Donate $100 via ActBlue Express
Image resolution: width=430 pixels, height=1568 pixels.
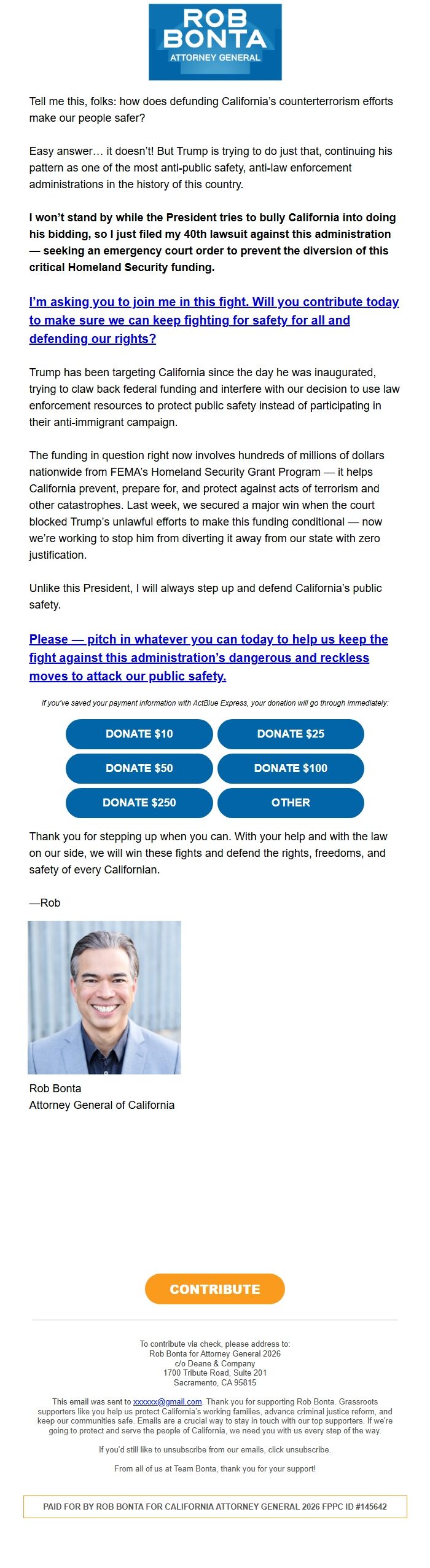(x=291, y=768)
